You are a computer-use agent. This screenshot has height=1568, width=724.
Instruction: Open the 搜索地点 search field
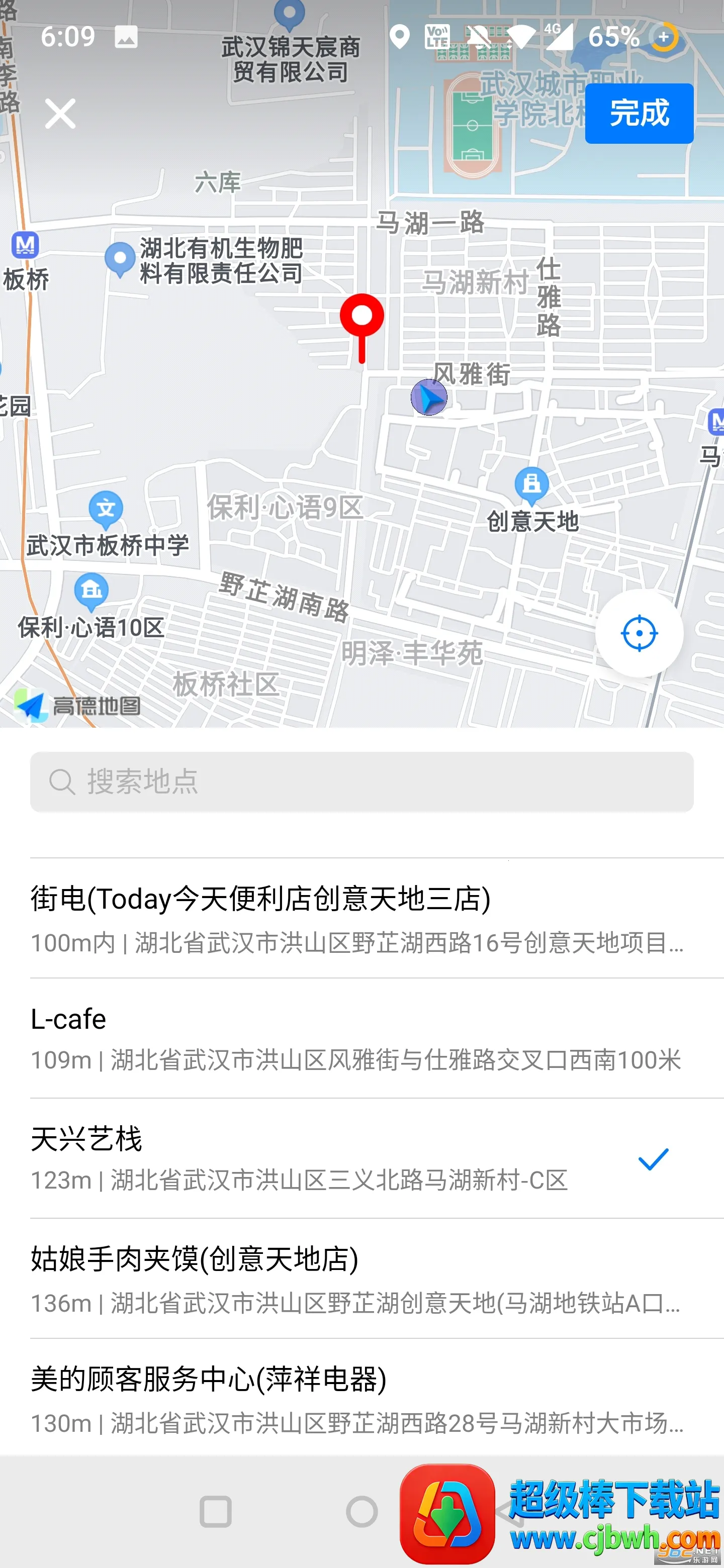[x=361, y=781]
